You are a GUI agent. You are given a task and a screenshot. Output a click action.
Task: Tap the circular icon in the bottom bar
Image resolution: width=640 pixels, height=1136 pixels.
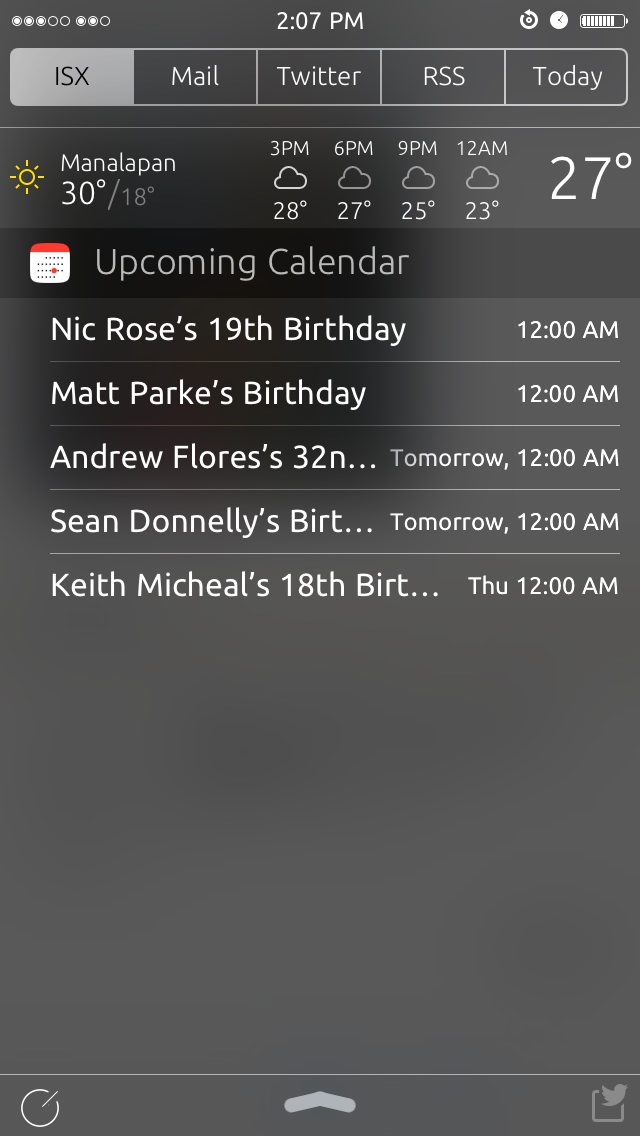point(40,1106)
